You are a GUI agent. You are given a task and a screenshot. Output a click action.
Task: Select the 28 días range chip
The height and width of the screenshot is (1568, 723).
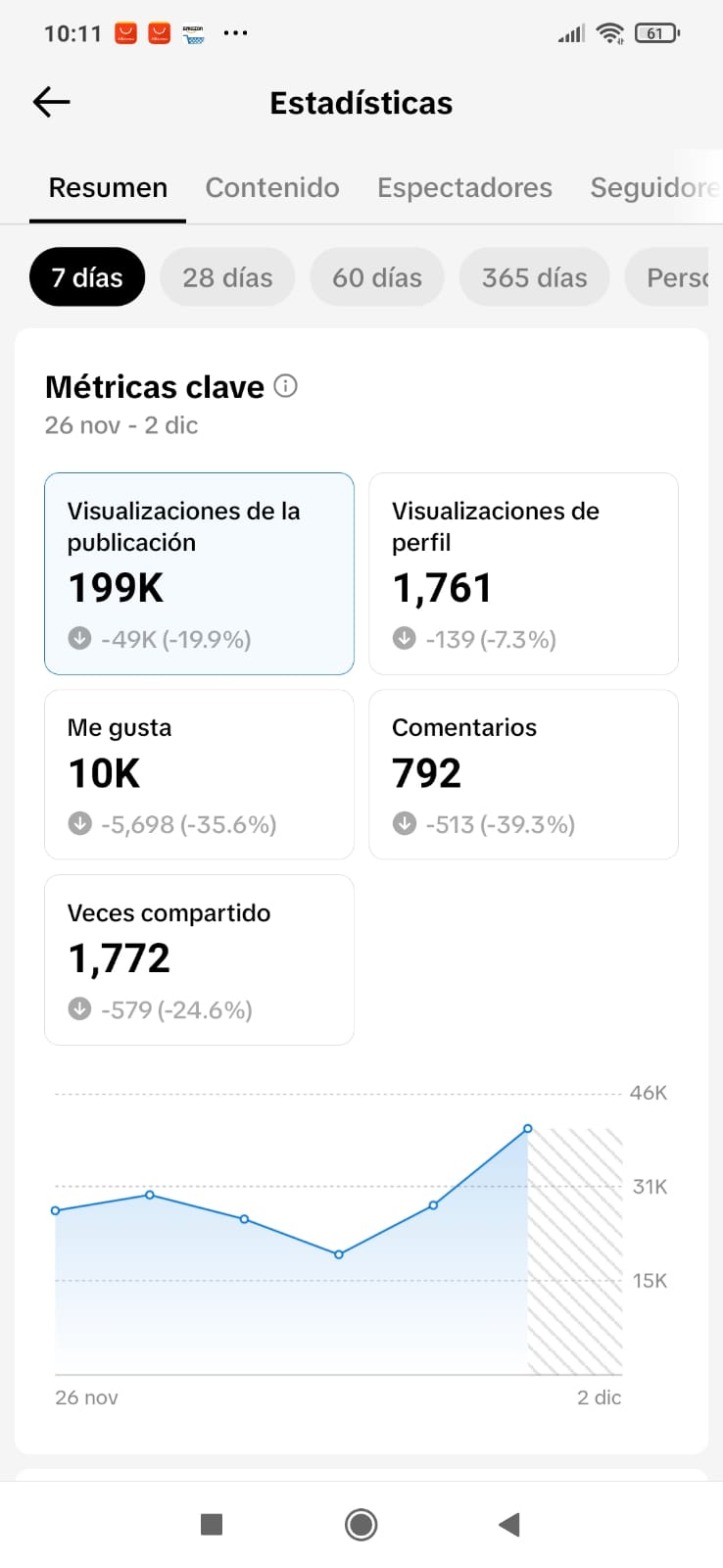tap(227, 277)
